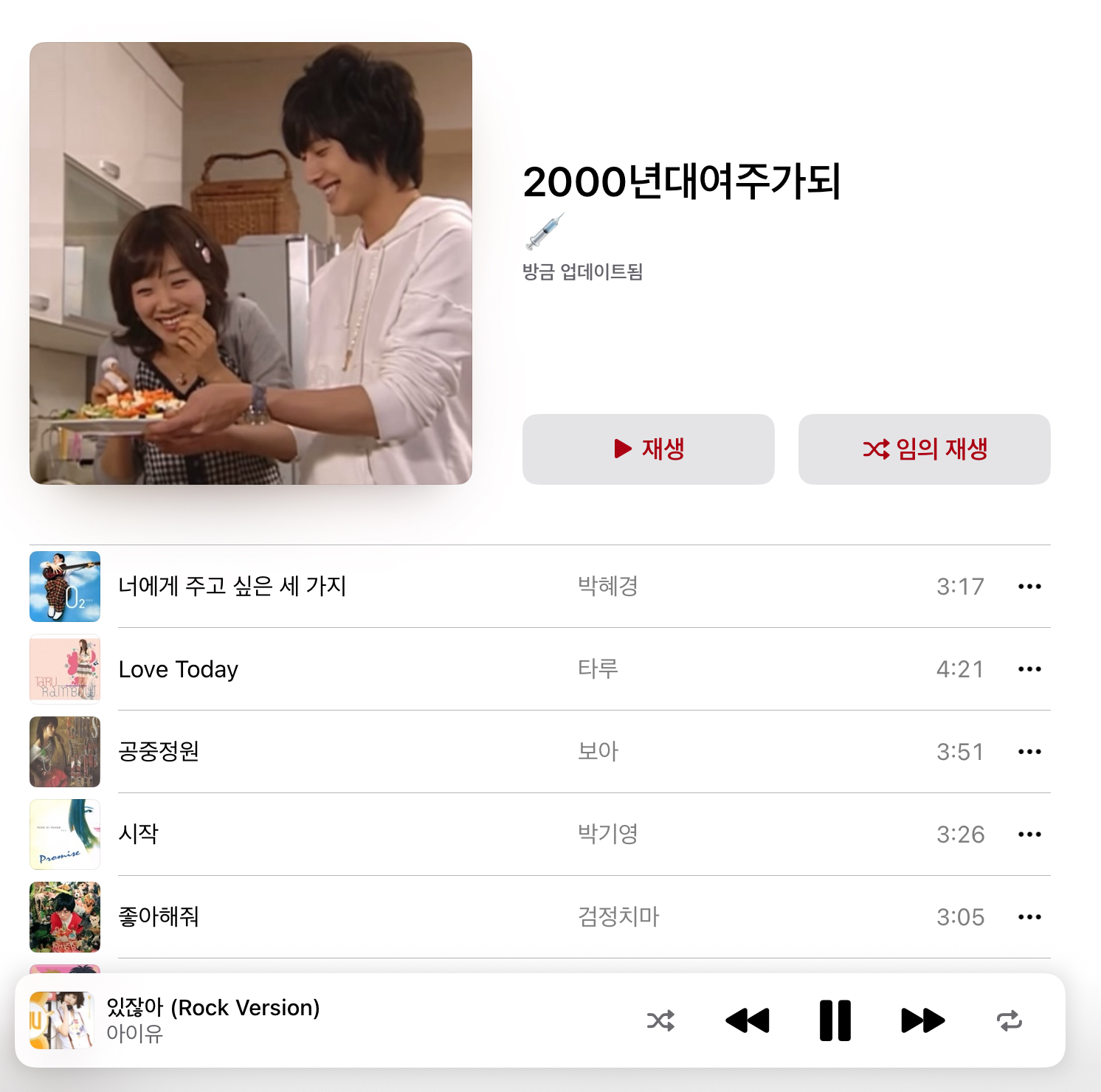The width and height of the screenshot is (1101, 1092).
Task: Open more options for 너에게 주고 싶은 세 가지
Action: tap(1029, 587)
